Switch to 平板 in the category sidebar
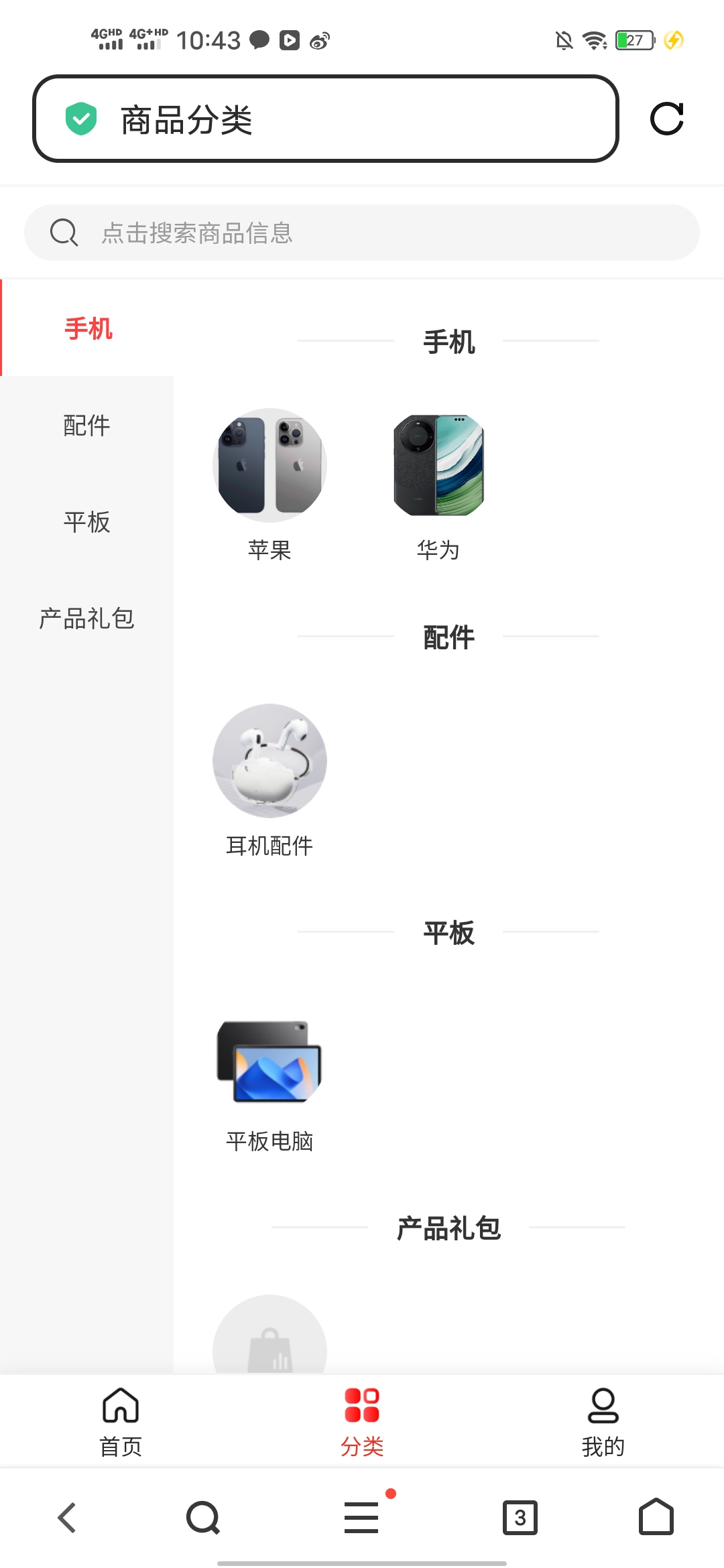 pyautogui.click(x=86, y=522)
